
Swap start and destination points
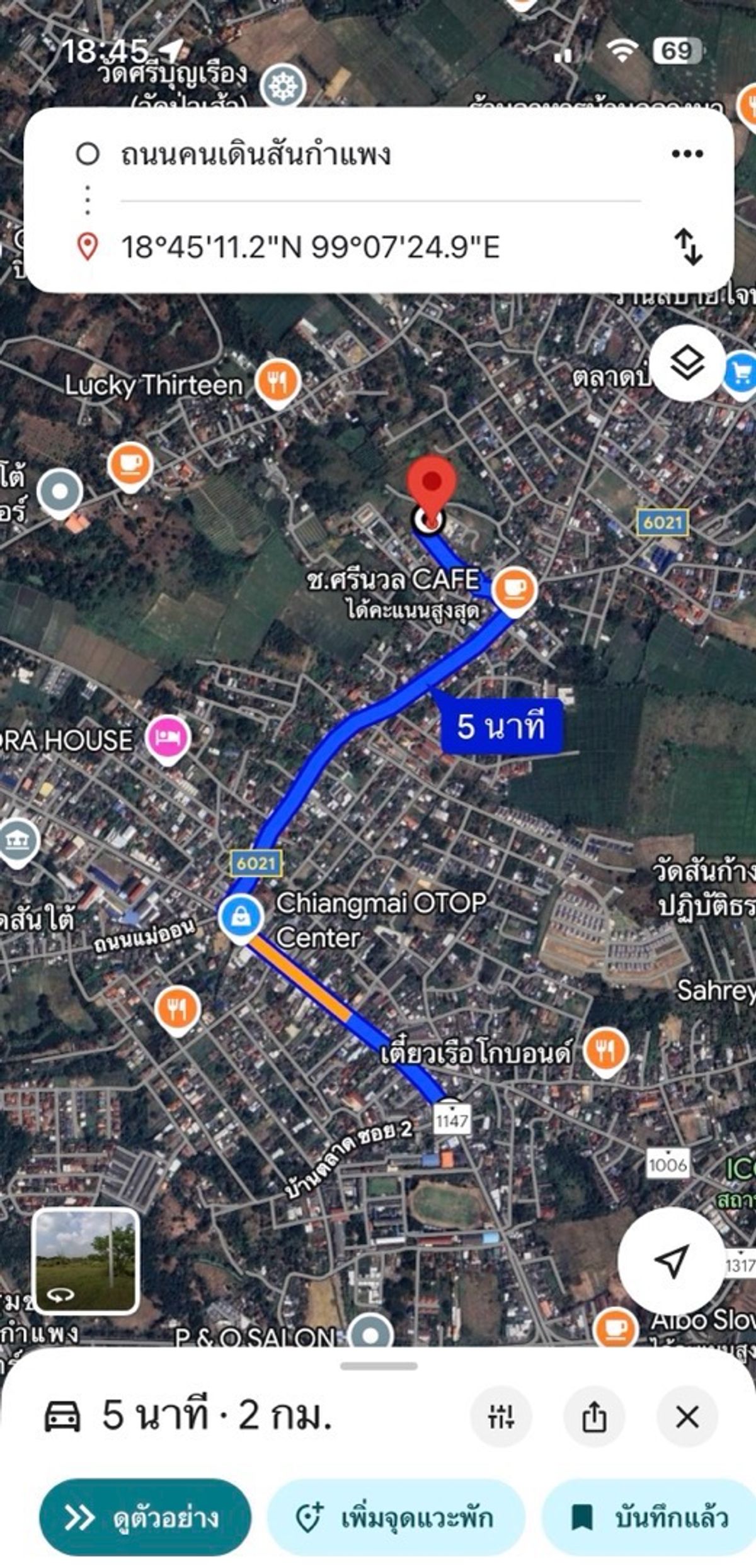[688, 246]
